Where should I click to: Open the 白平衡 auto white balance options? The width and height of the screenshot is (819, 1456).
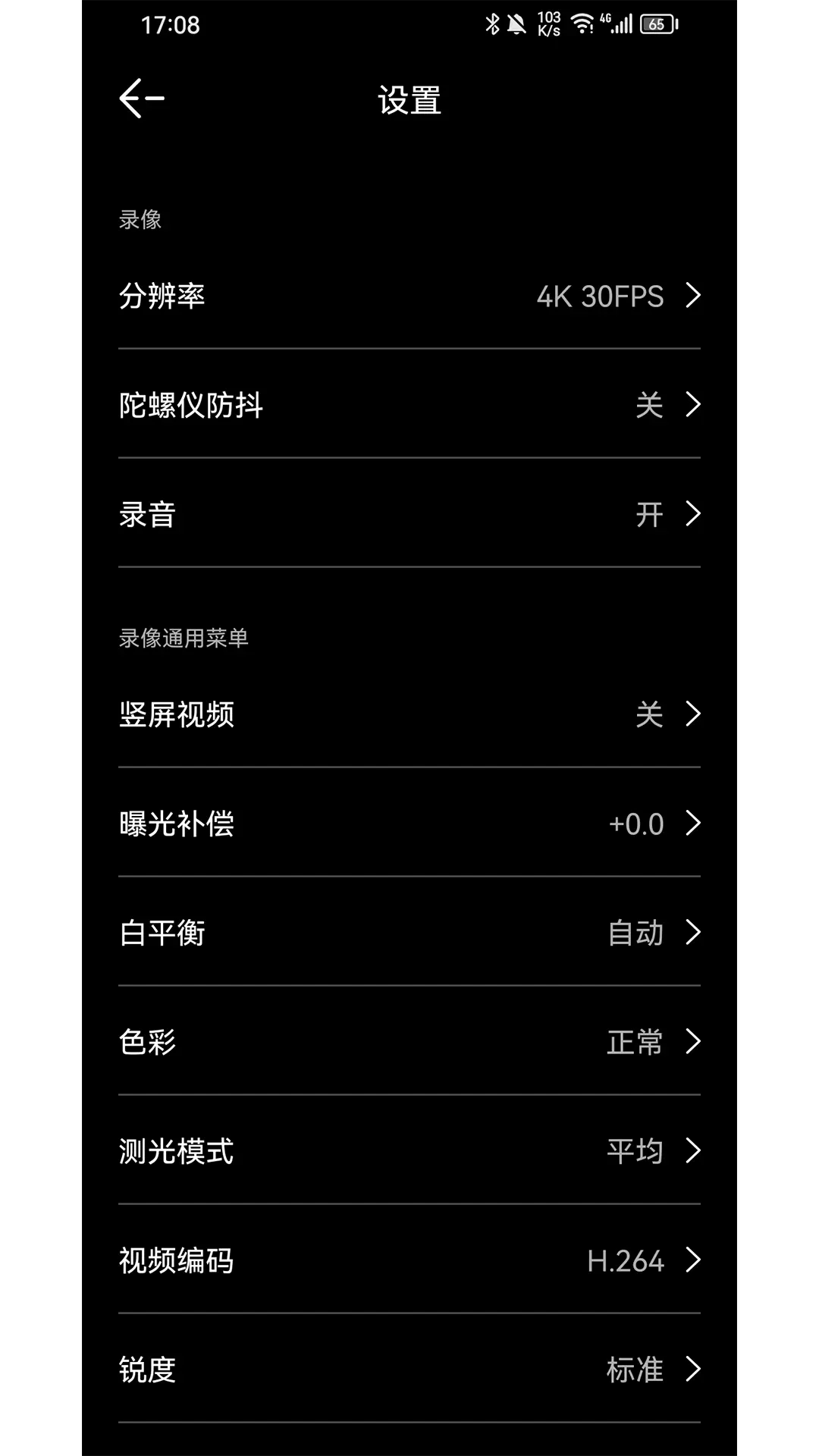[x=409, y=934]
